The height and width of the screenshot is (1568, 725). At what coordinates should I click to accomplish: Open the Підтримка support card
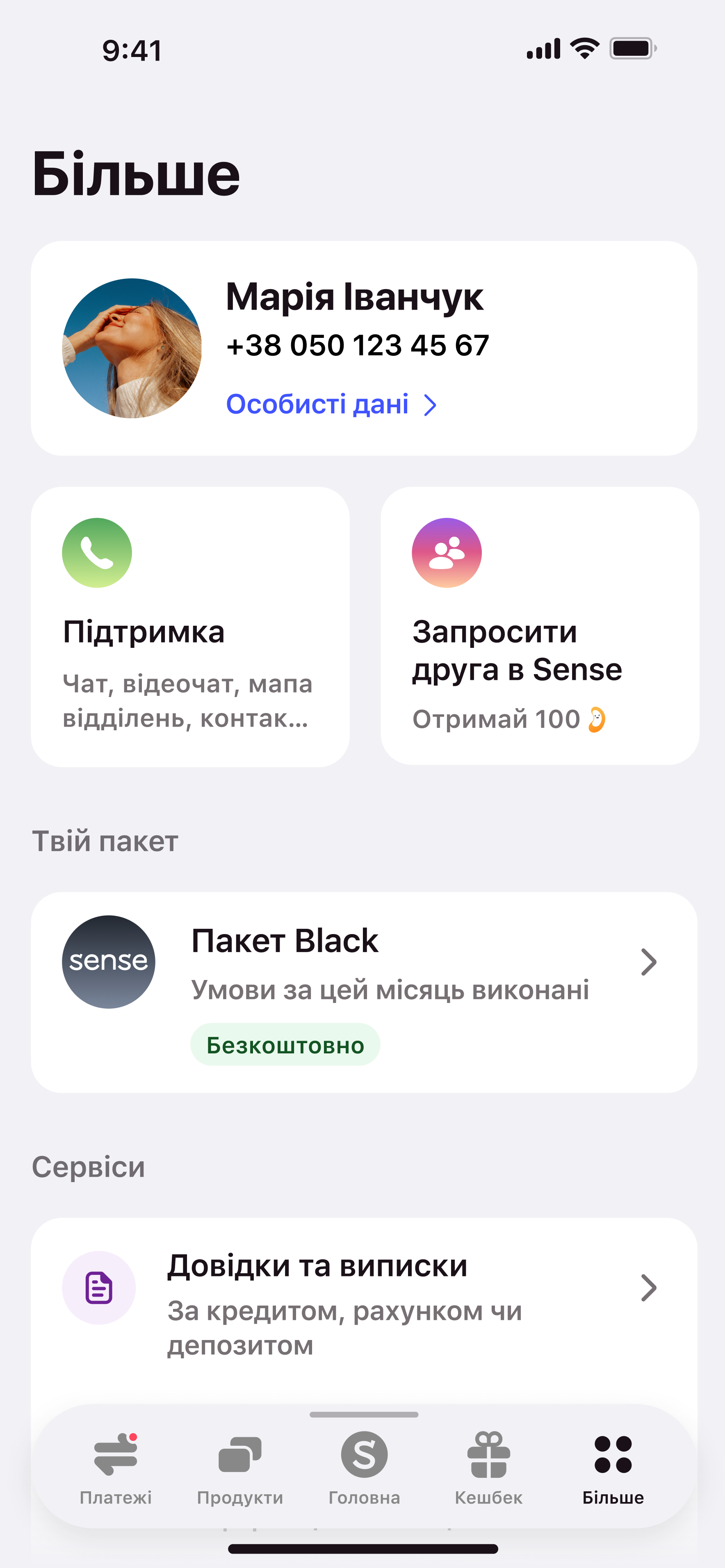190,626
